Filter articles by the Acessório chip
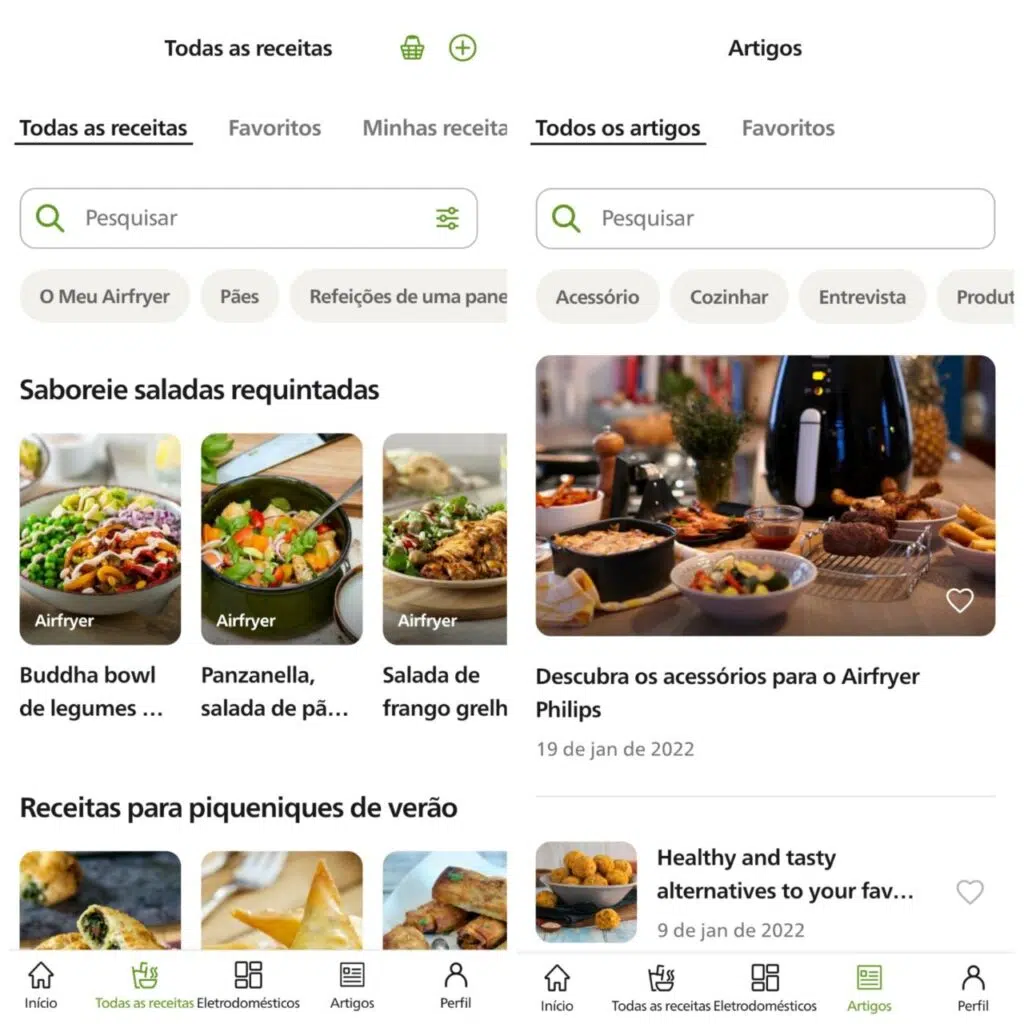Screen dimensions: 1024x1024 click(597, 296)
